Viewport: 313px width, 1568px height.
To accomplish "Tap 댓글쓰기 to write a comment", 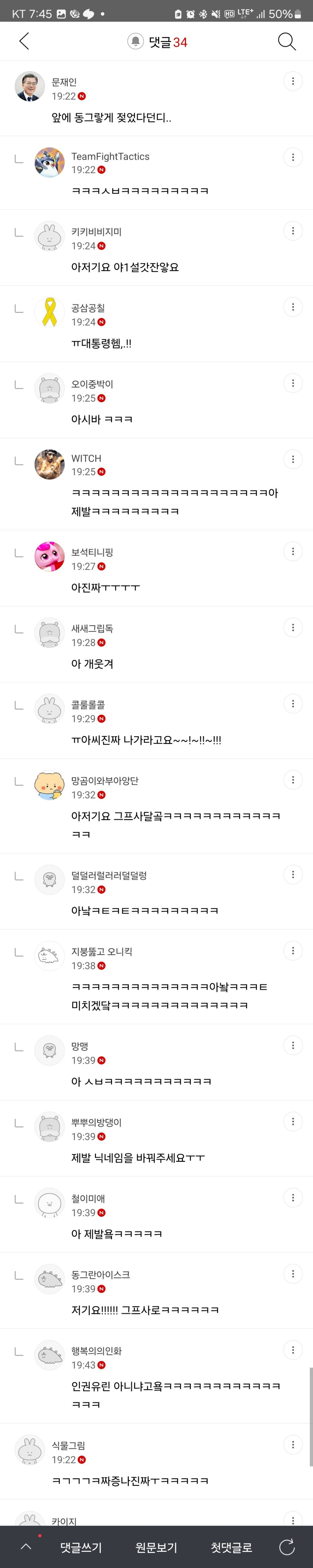I will coord(81,1547).
